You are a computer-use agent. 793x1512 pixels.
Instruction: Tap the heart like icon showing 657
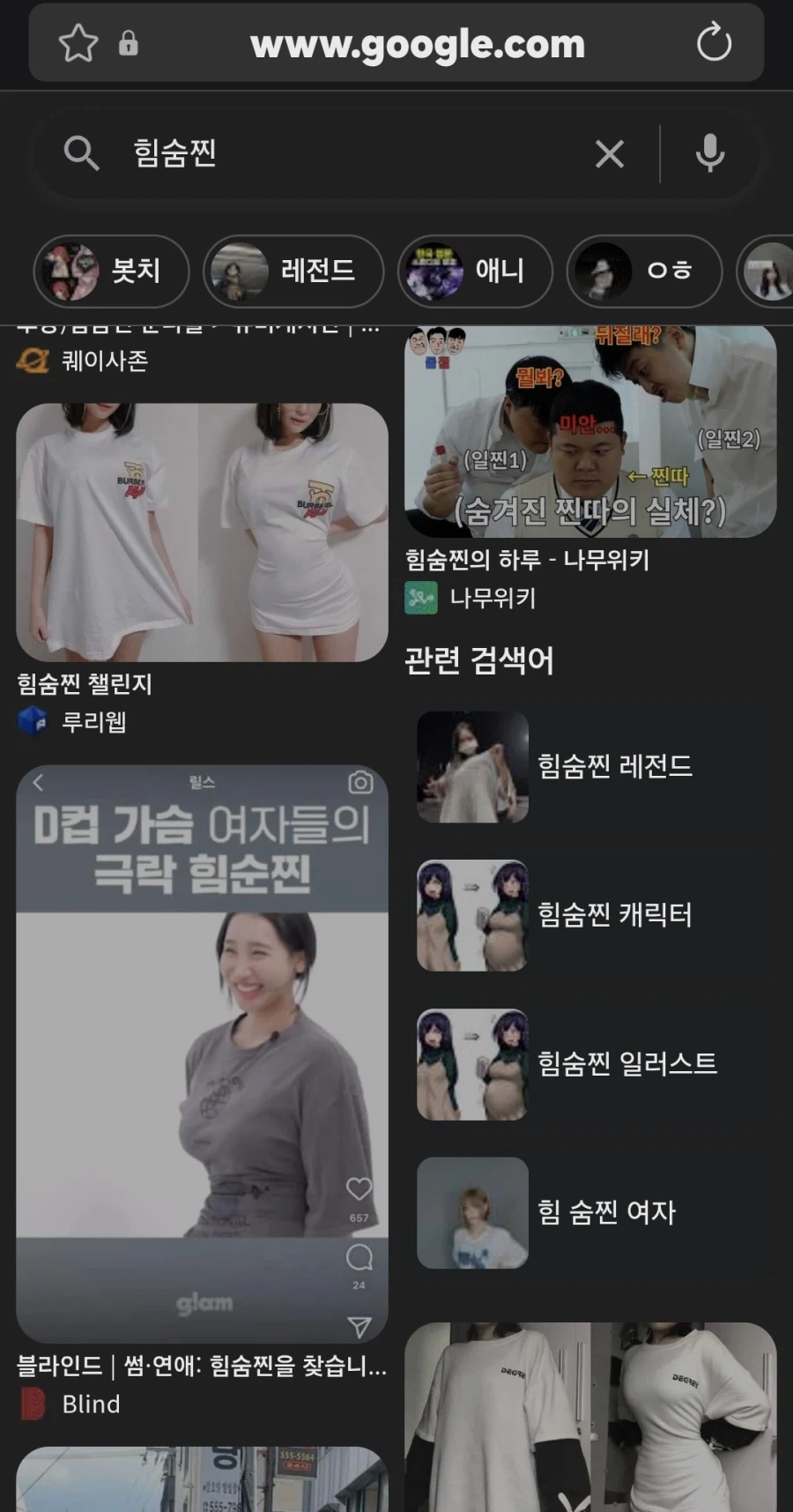(x=359, y=1188)
